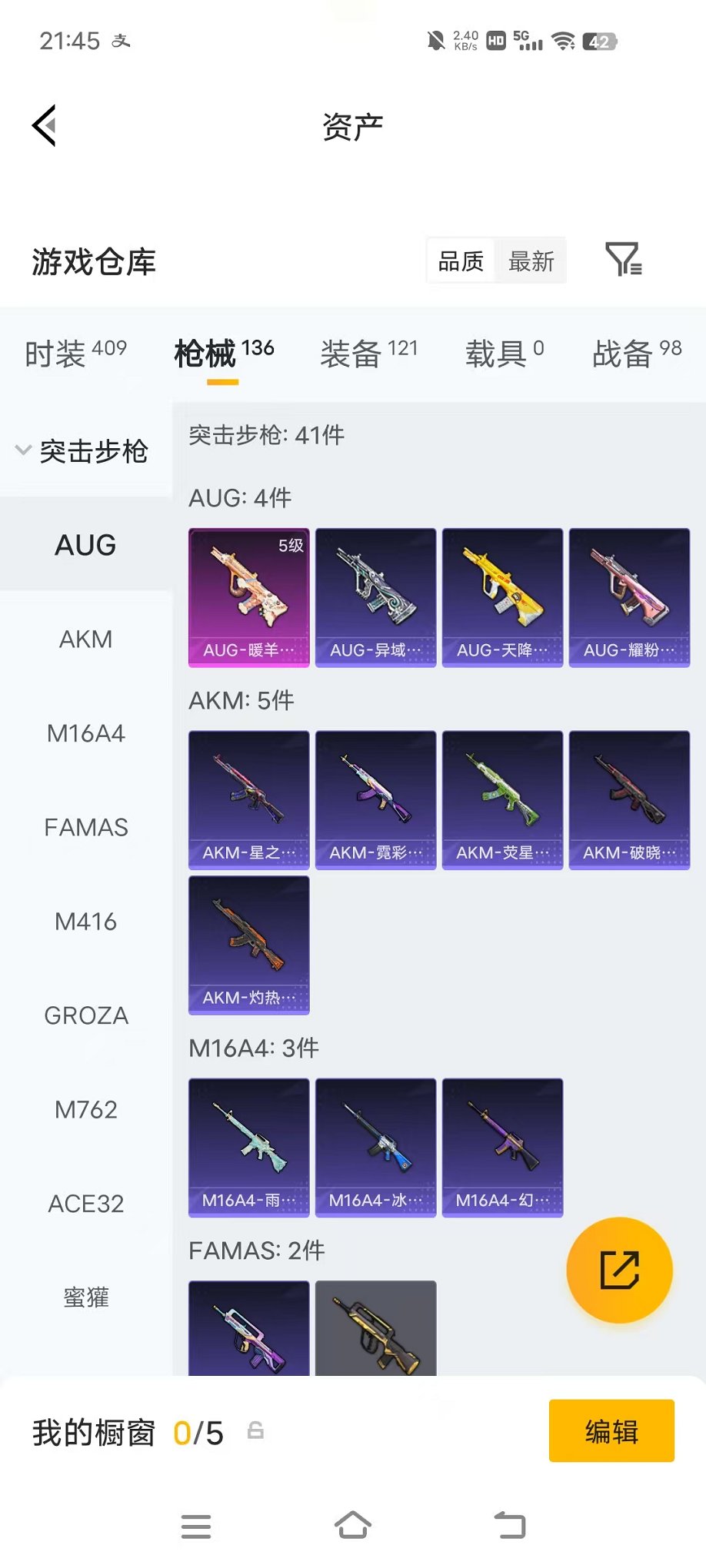Select 蜜獾 in the sidebar

(85, 1297)
